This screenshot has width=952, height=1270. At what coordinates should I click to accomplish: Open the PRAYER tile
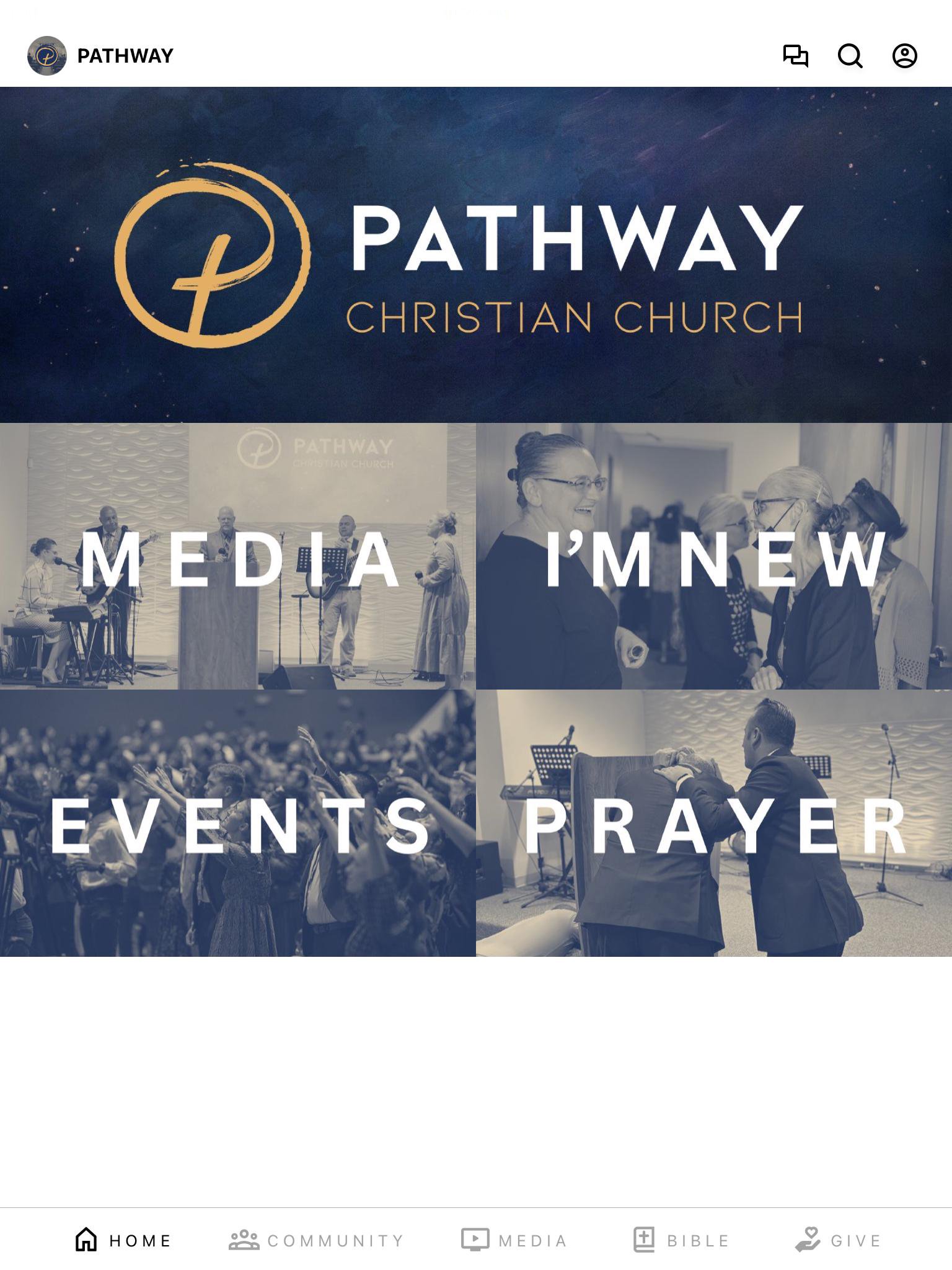[714, 823]
